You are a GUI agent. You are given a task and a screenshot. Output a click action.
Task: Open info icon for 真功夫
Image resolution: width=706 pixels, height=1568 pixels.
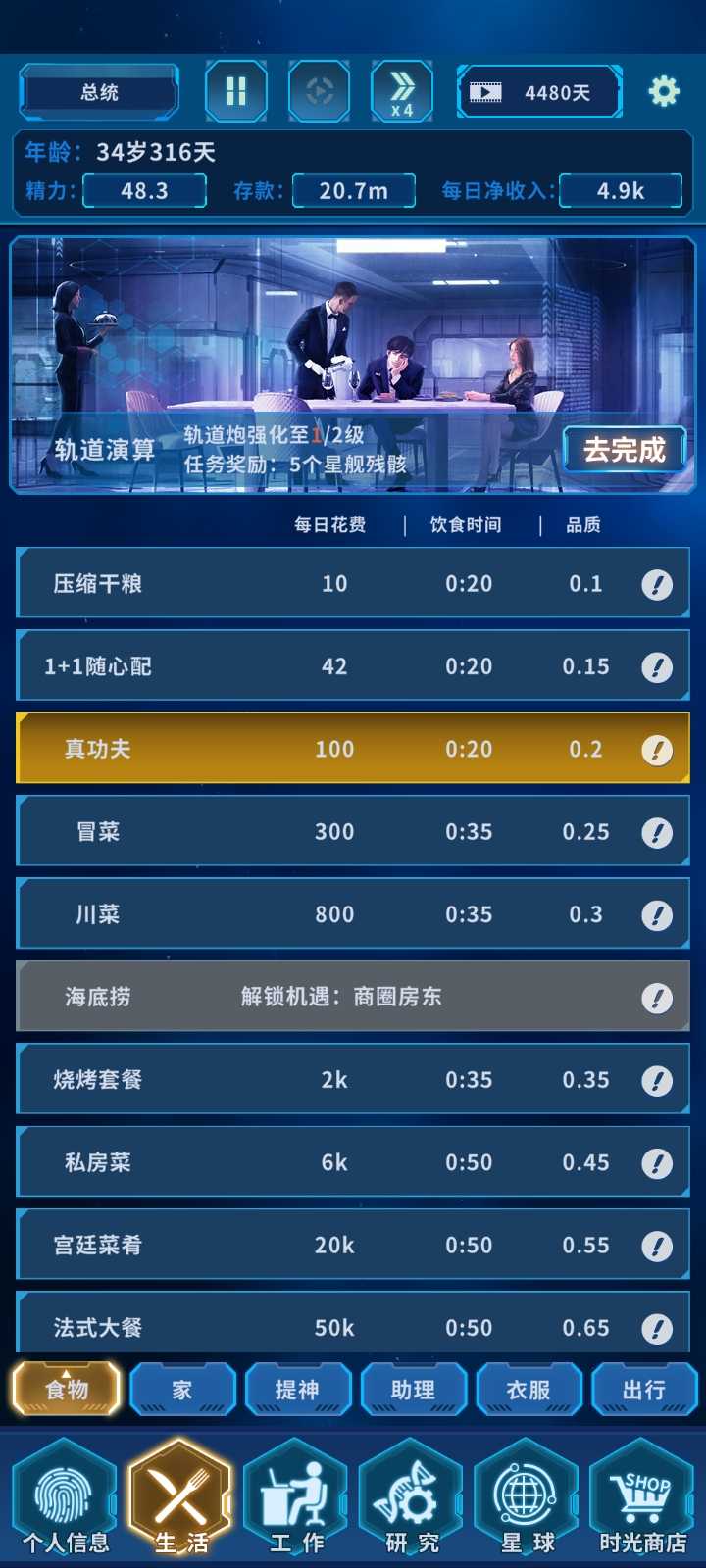(x=656, y=750)
